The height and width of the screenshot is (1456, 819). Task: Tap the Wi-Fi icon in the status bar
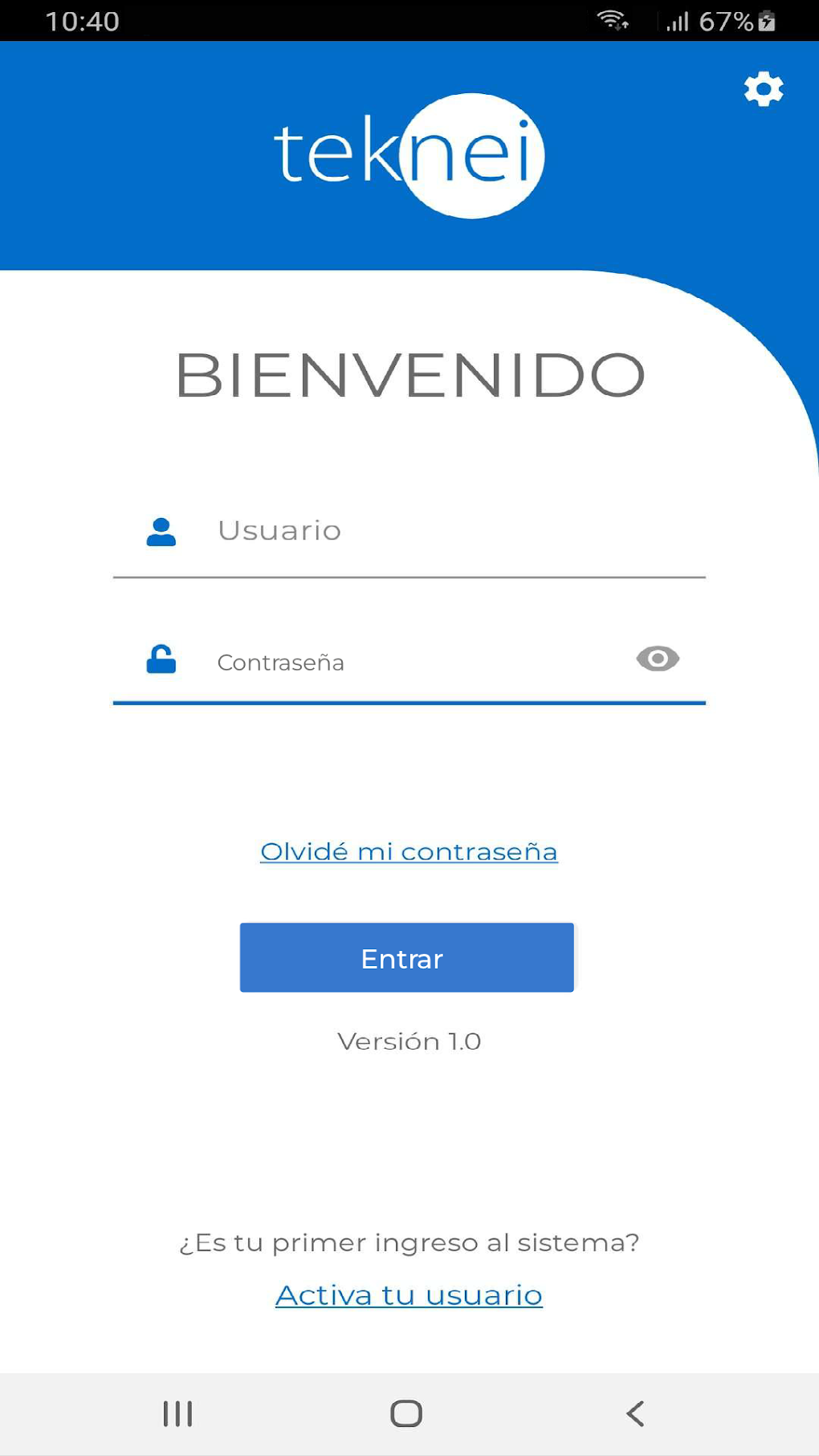tap(612, 22)
